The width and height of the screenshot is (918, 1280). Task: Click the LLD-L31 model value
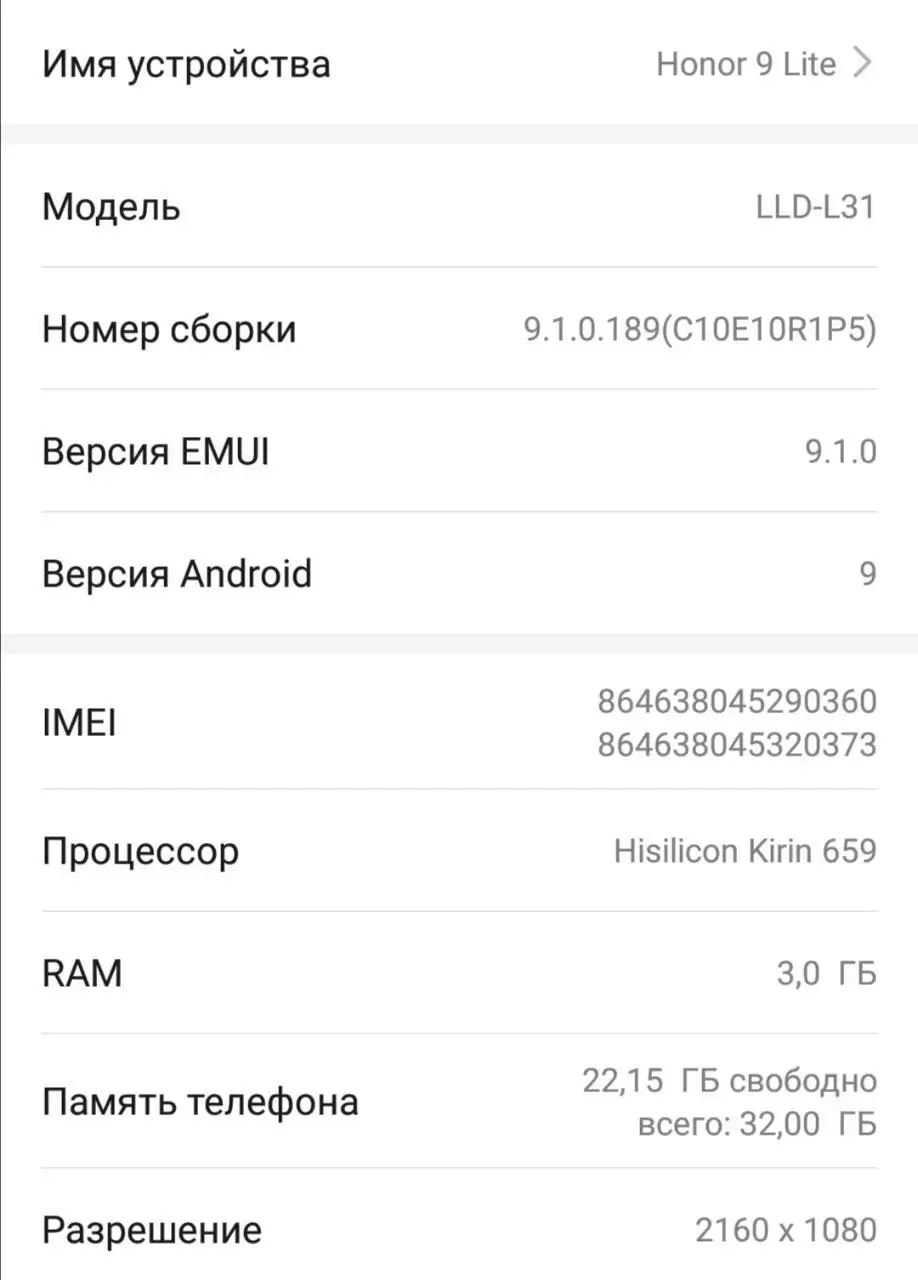pyautogui.click(x=816, y=207)
